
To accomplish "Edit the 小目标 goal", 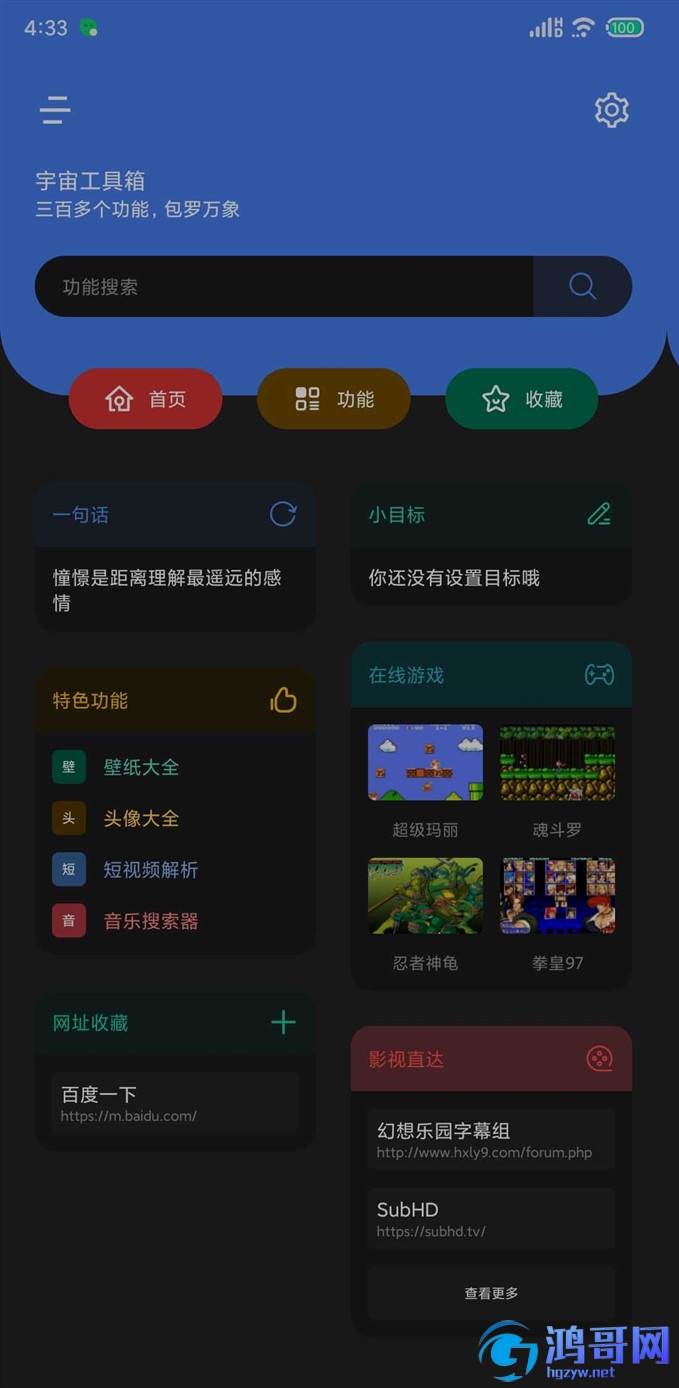I will click(x=598, y=514).
